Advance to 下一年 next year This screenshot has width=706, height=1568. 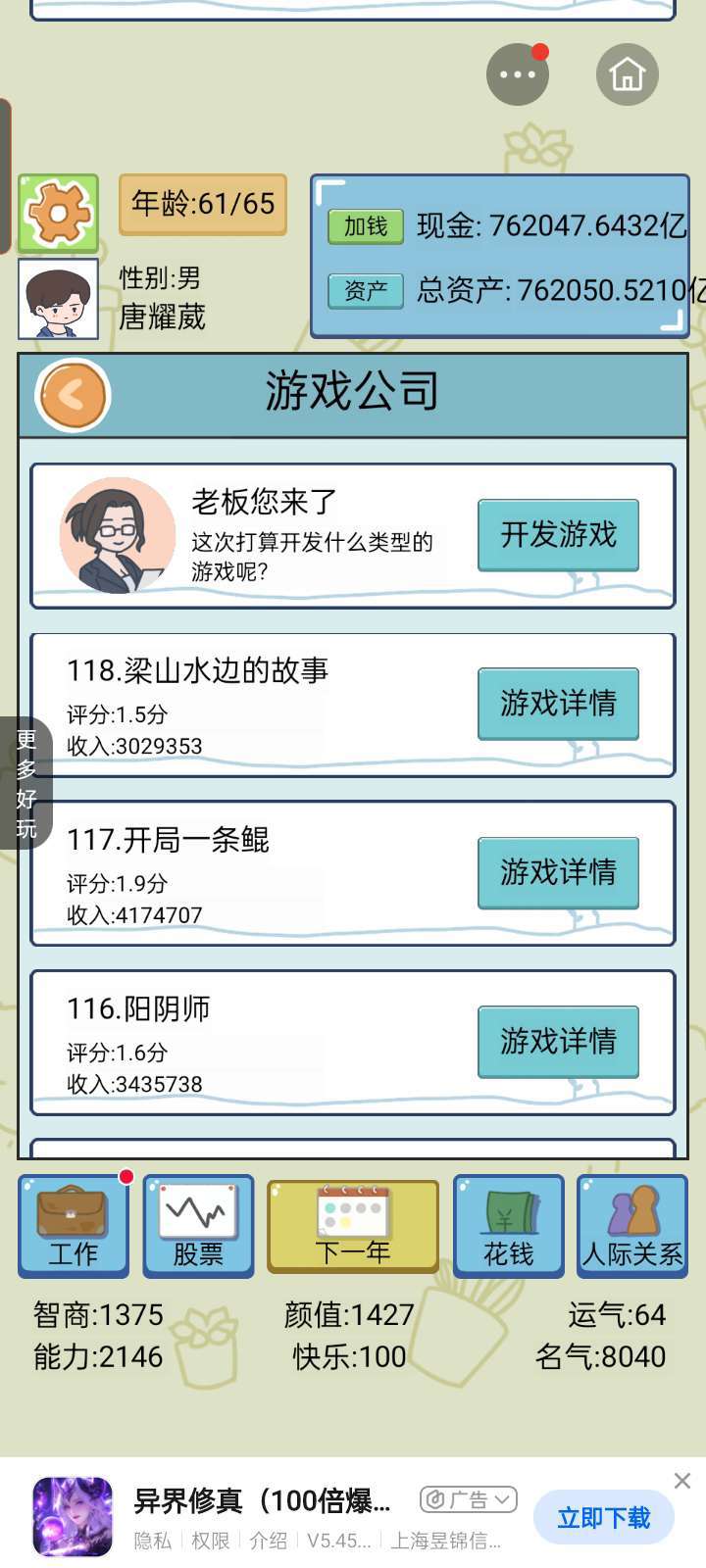click(353, 1226)
